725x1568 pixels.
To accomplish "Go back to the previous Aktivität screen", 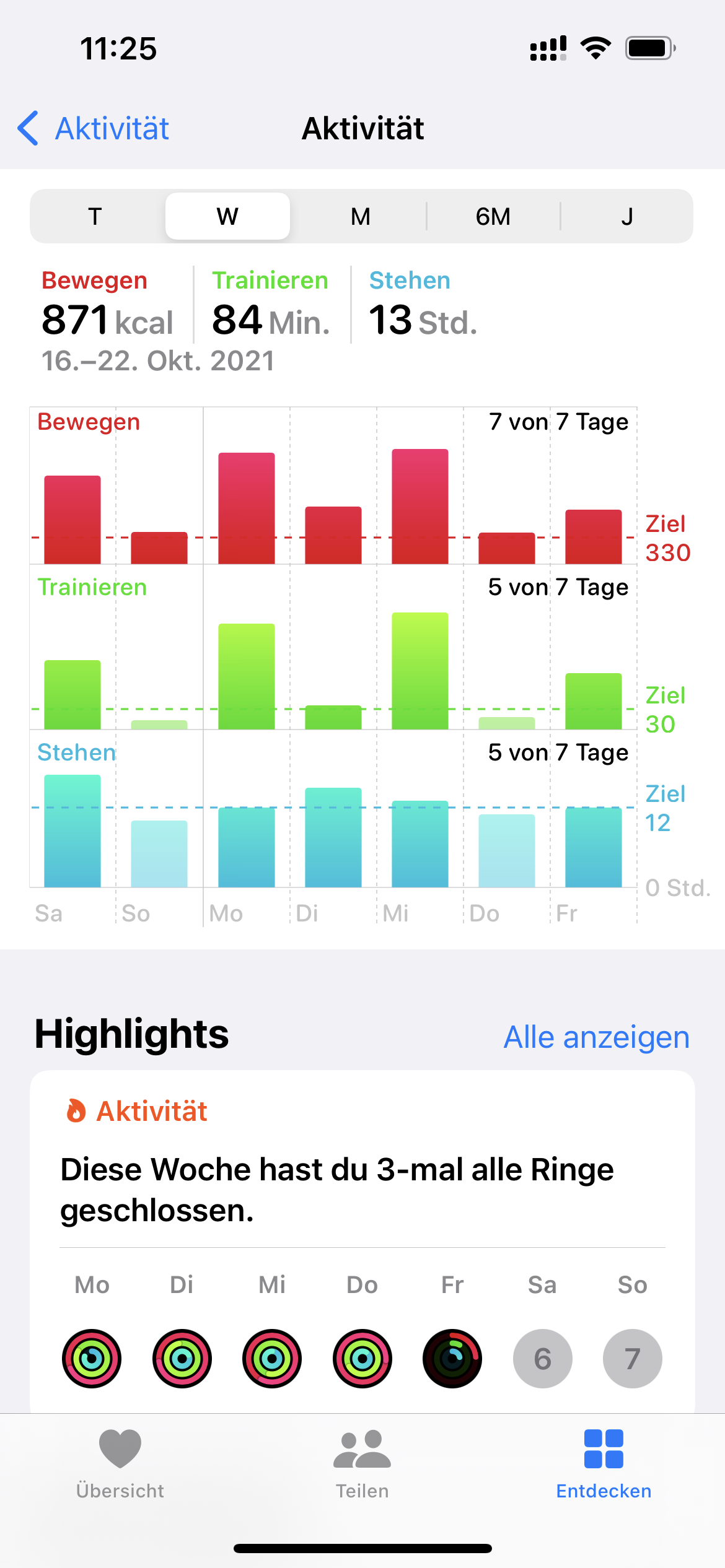I will pyautogui.click(x=93, y=129).
